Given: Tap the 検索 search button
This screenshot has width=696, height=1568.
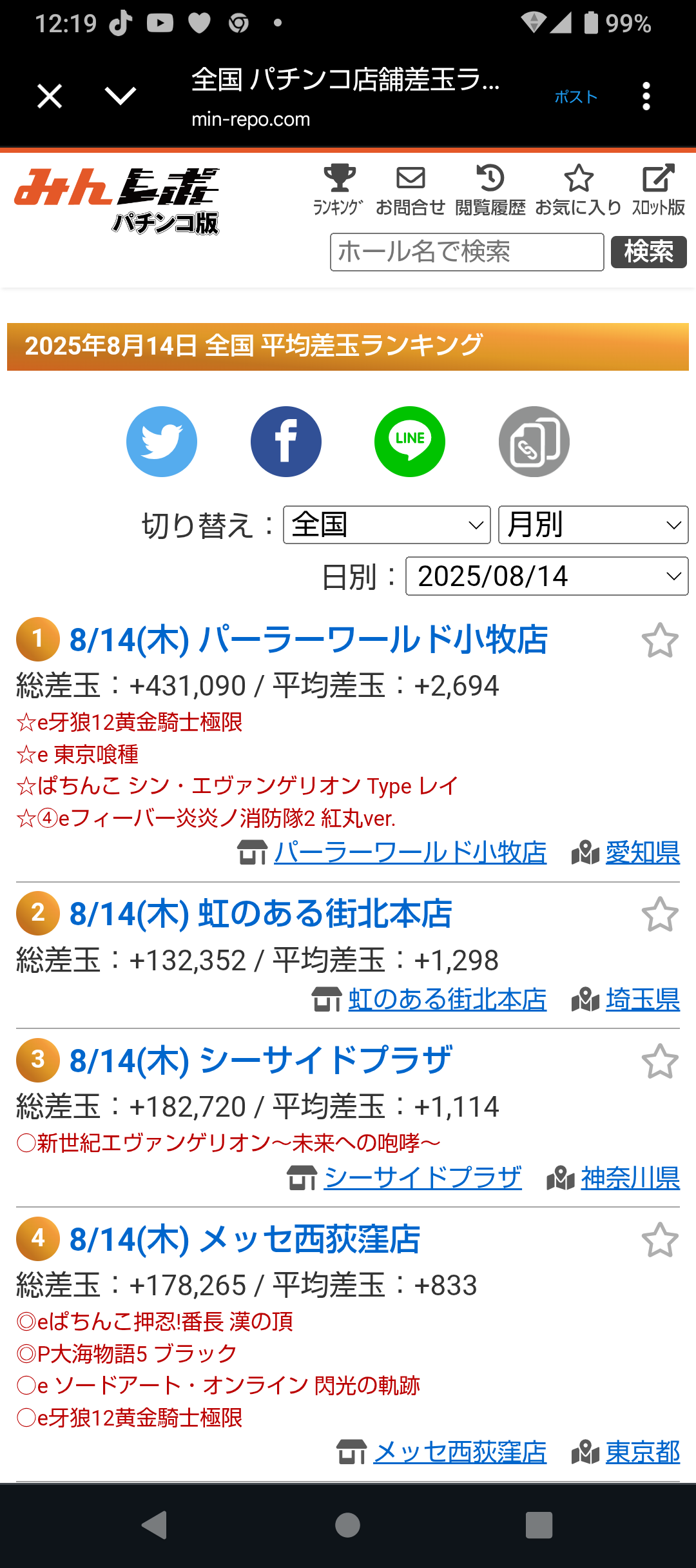Looking at the screenshot, I should [x=648, y=252].
